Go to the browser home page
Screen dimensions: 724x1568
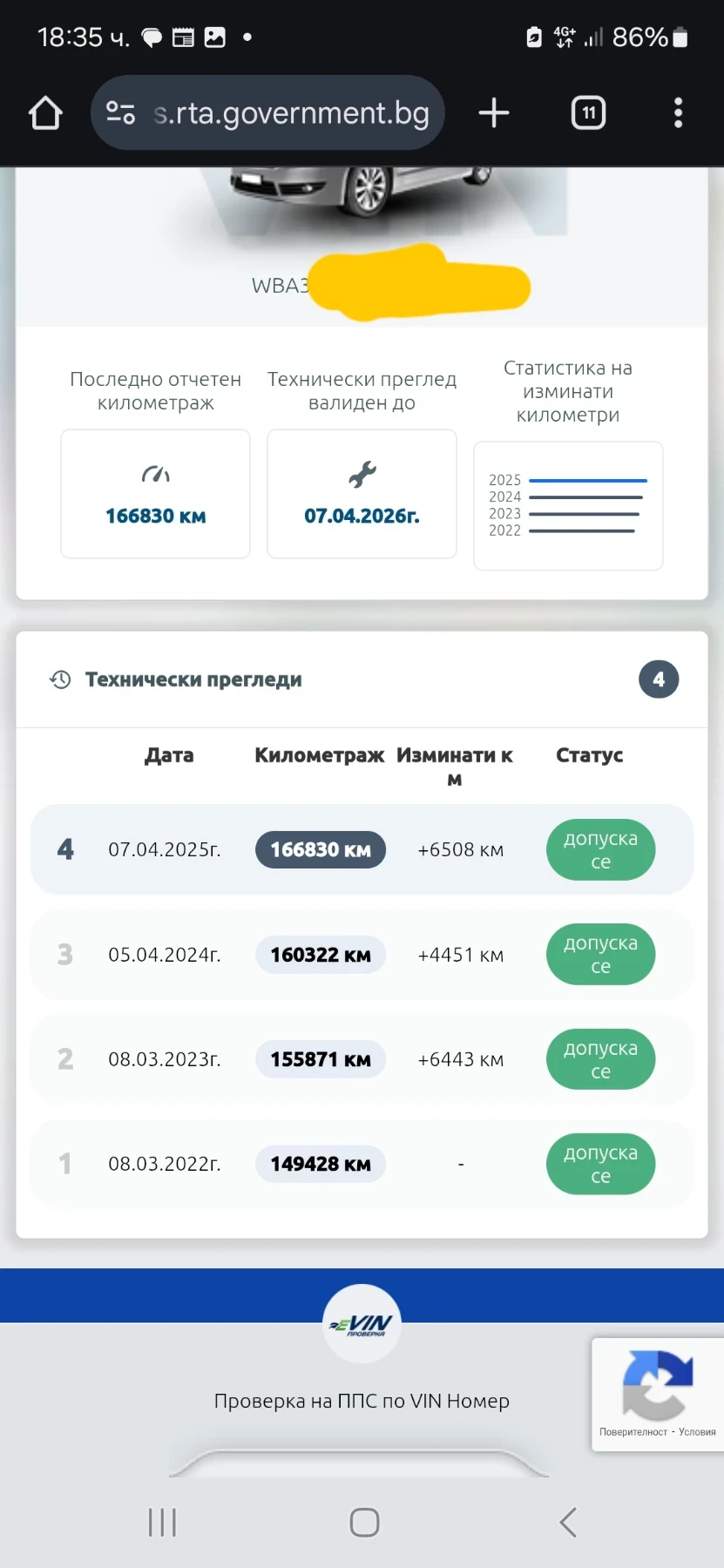[45, 113]
